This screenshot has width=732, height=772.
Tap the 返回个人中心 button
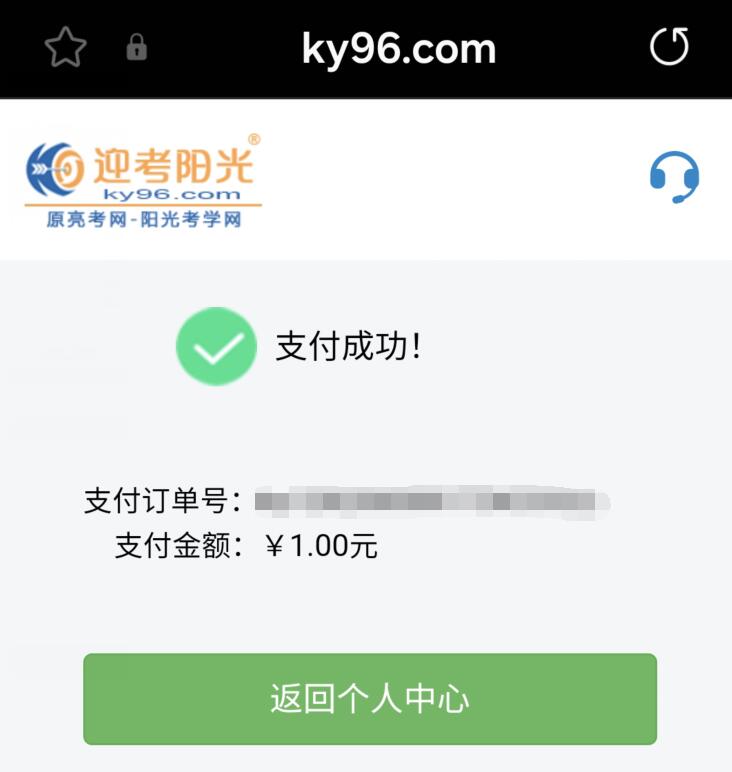point(369,699)
